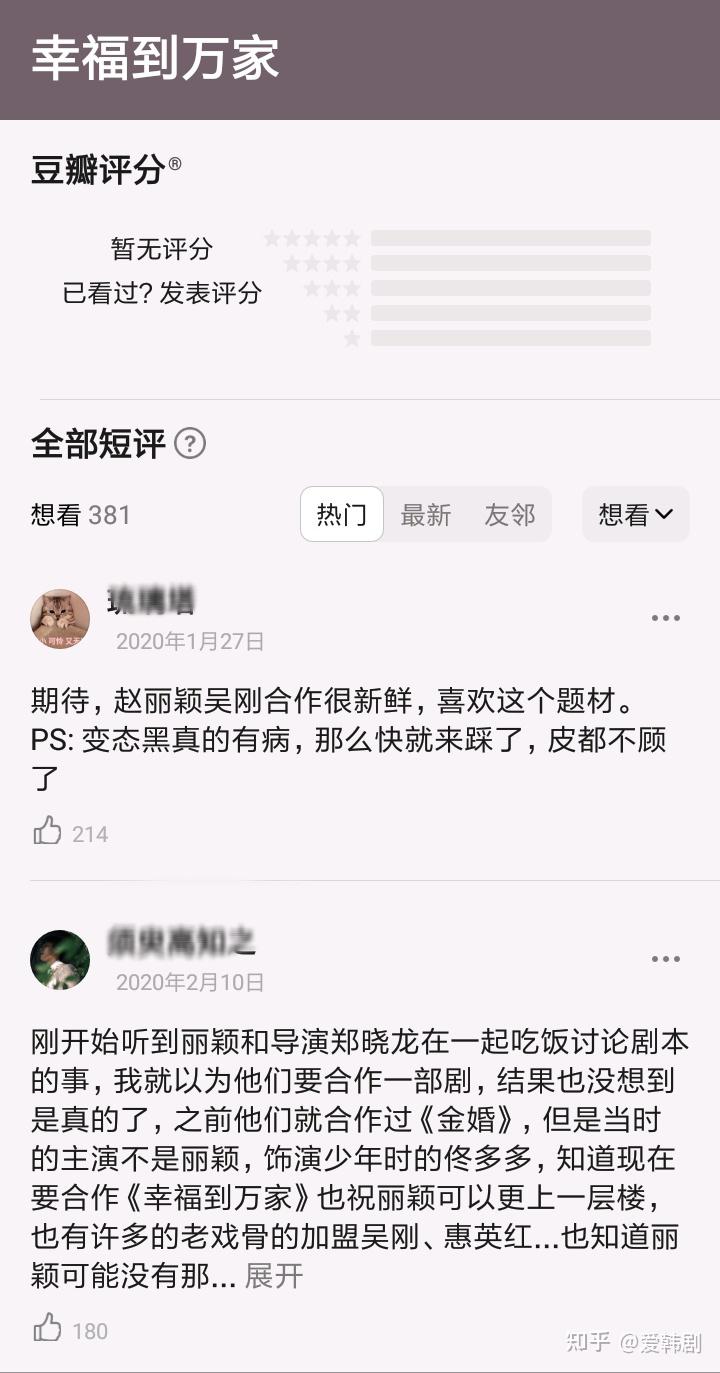The width and height of the screenshot is (720, 1373).
Task: Like the review with 214 likes
Action: 48,831
